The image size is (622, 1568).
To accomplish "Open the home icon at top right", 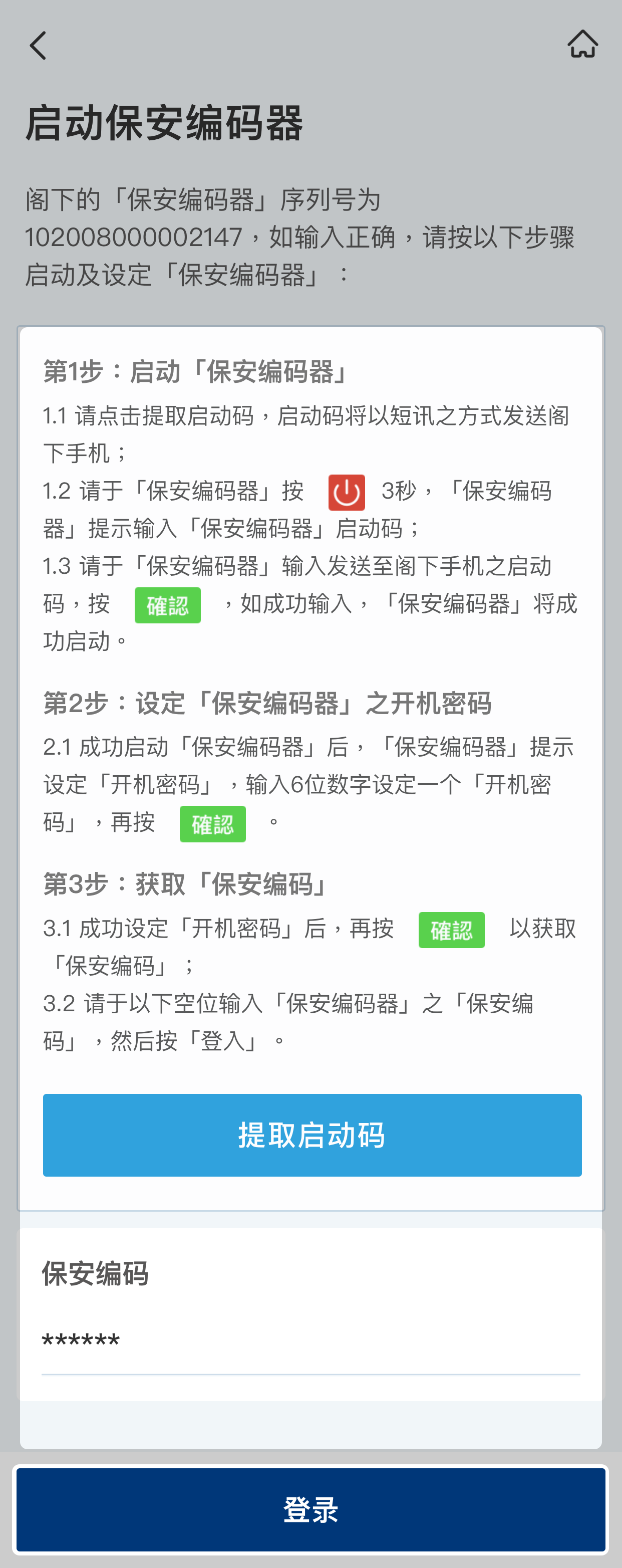I will click(582, 45).
